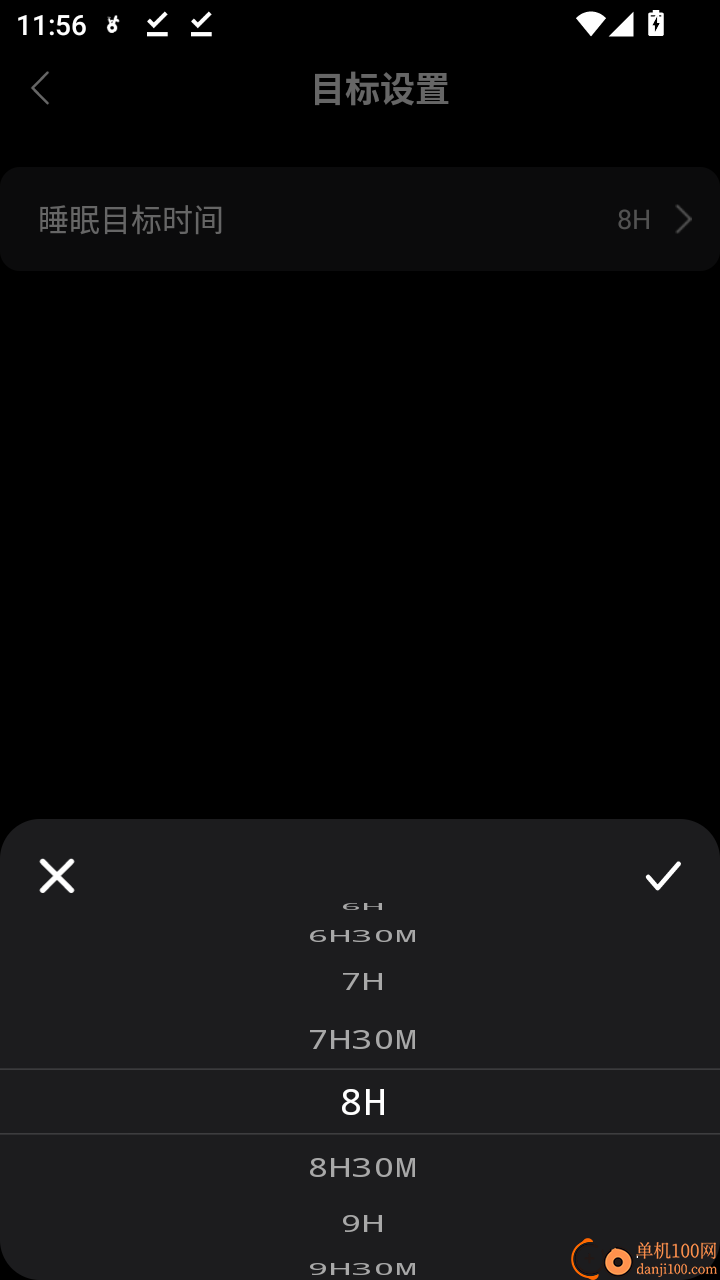The width and height of the screenshot is (720, 1280).
Task: Confirm the selected sleep goal
Action: (x=662, y=876)
